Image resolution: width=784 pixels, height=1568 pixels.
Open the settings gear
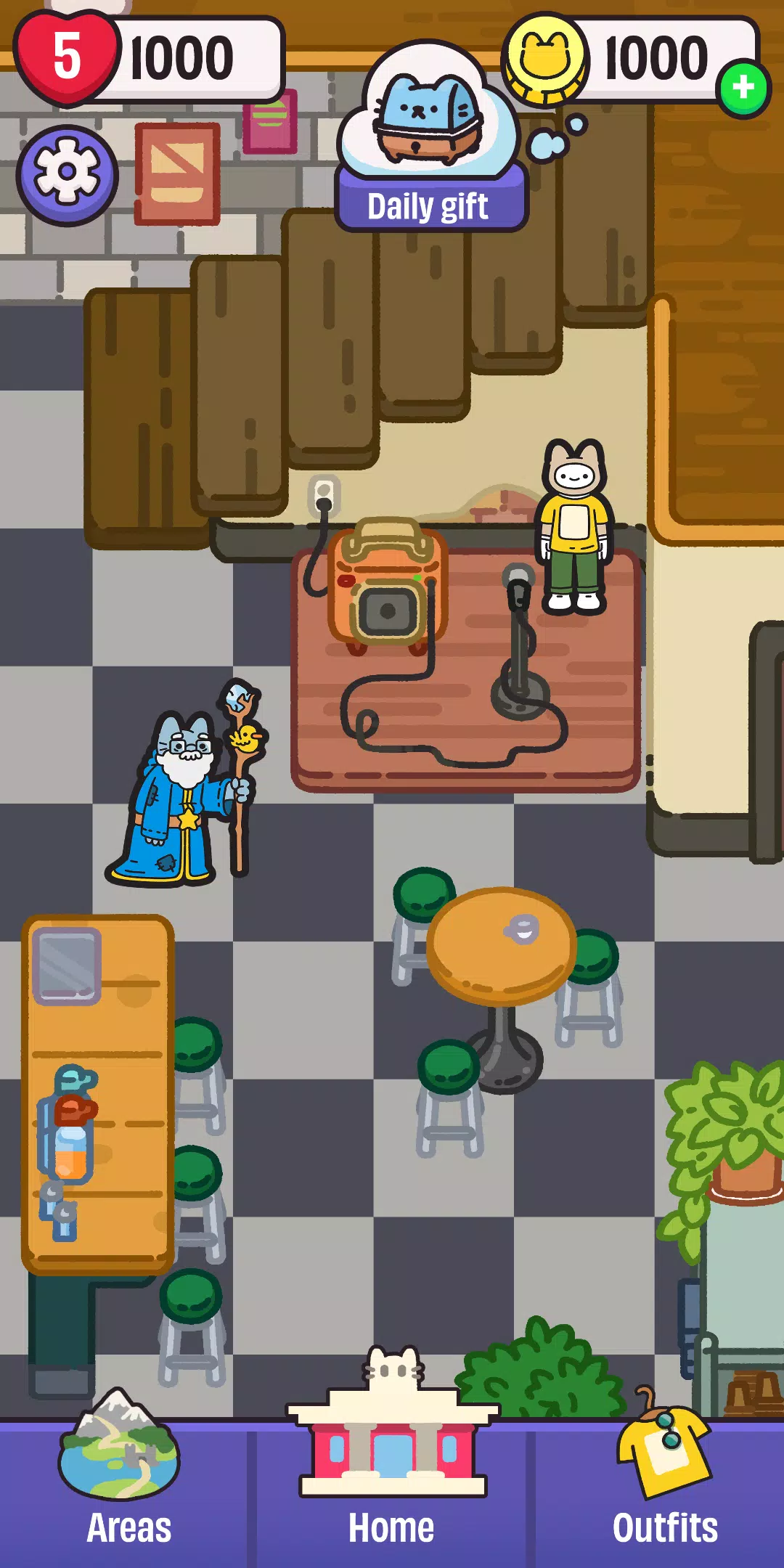click(x=67, y=174)
